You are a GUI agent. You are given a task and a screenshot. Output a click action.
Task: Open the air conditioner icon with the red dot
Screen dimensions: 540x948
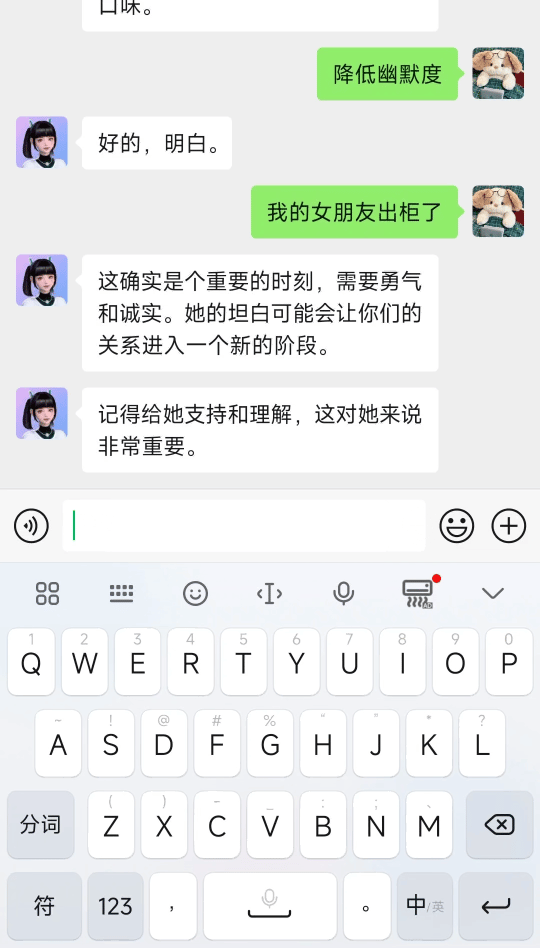pos(418,592)
